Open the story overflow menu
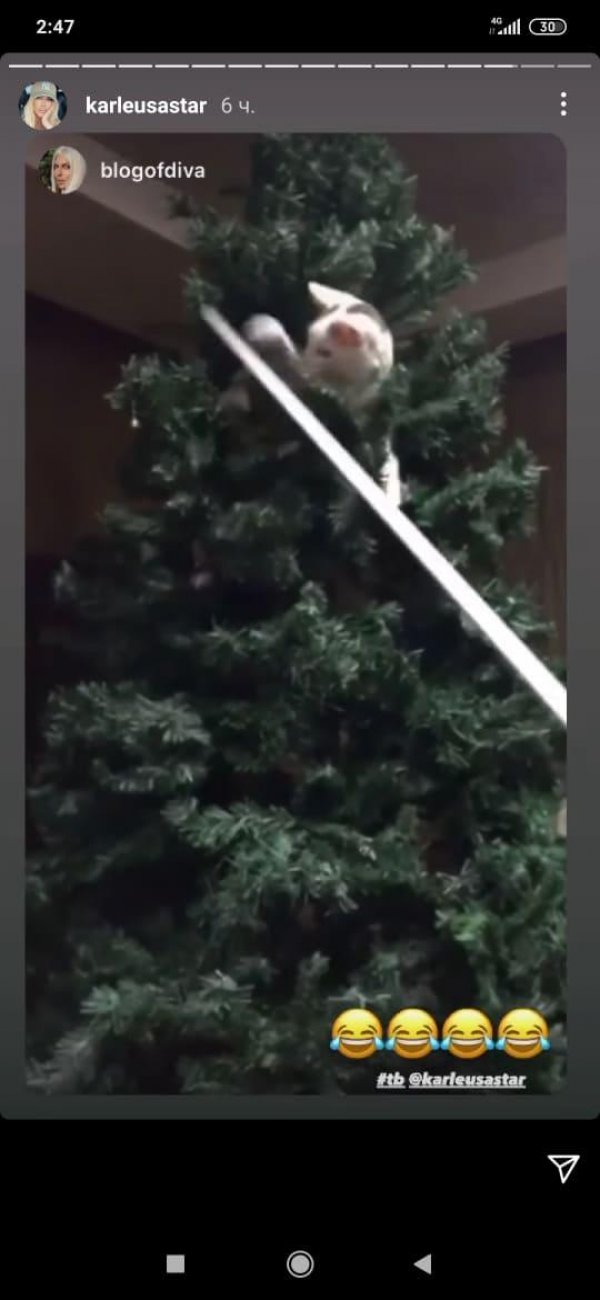The height and width of the screenshot is (1300, 600). [x=563, y=104]
